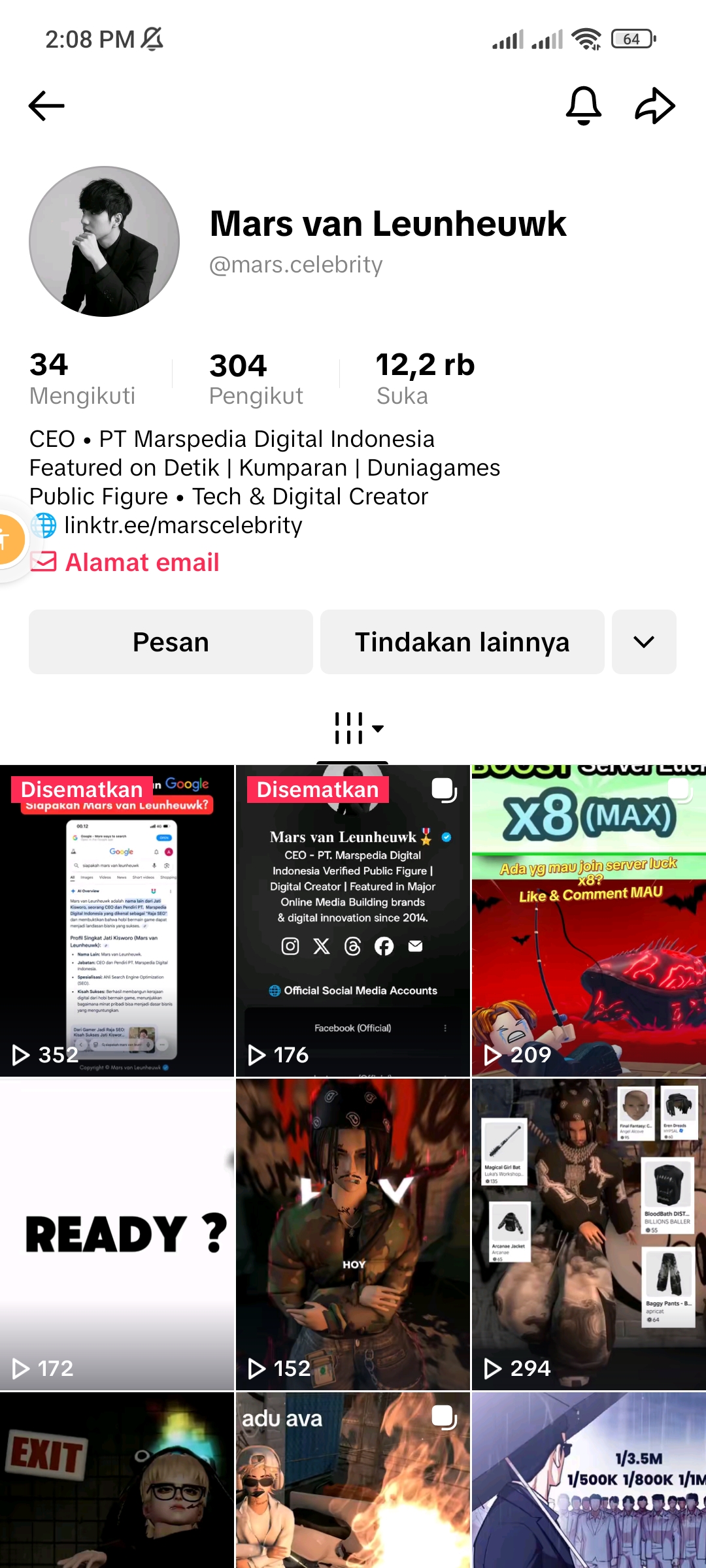Play the x8 MAX server luck video

click(588, 921)
